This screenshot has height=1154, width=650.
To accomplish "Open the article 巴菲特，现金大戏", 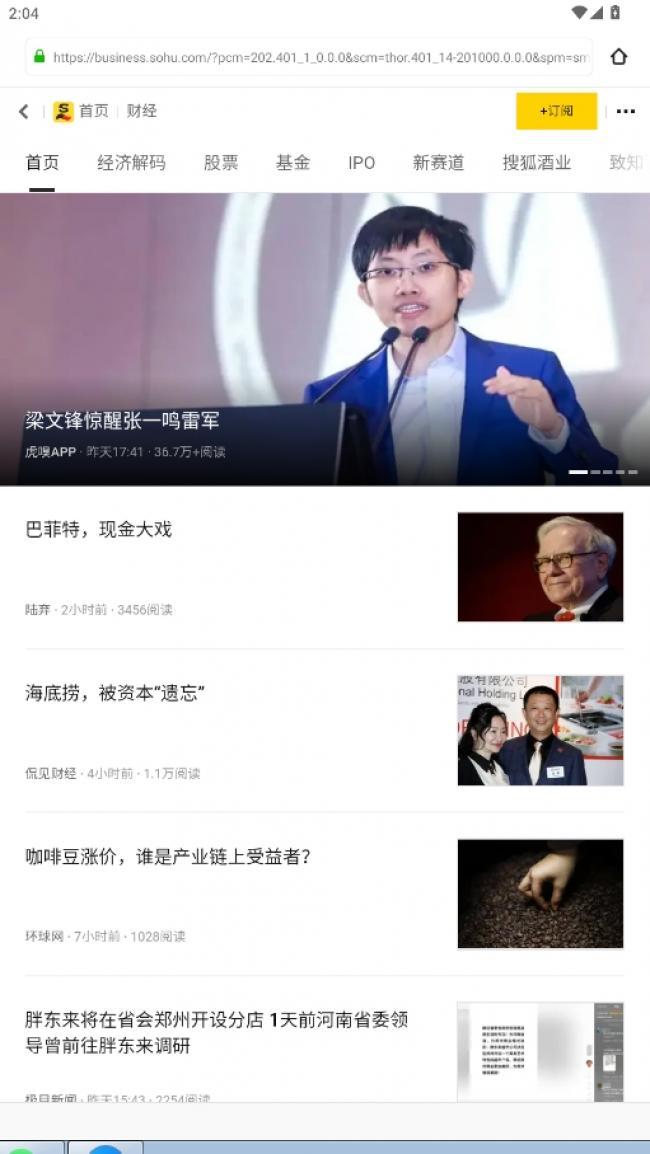I will click(x=98, y=529).
